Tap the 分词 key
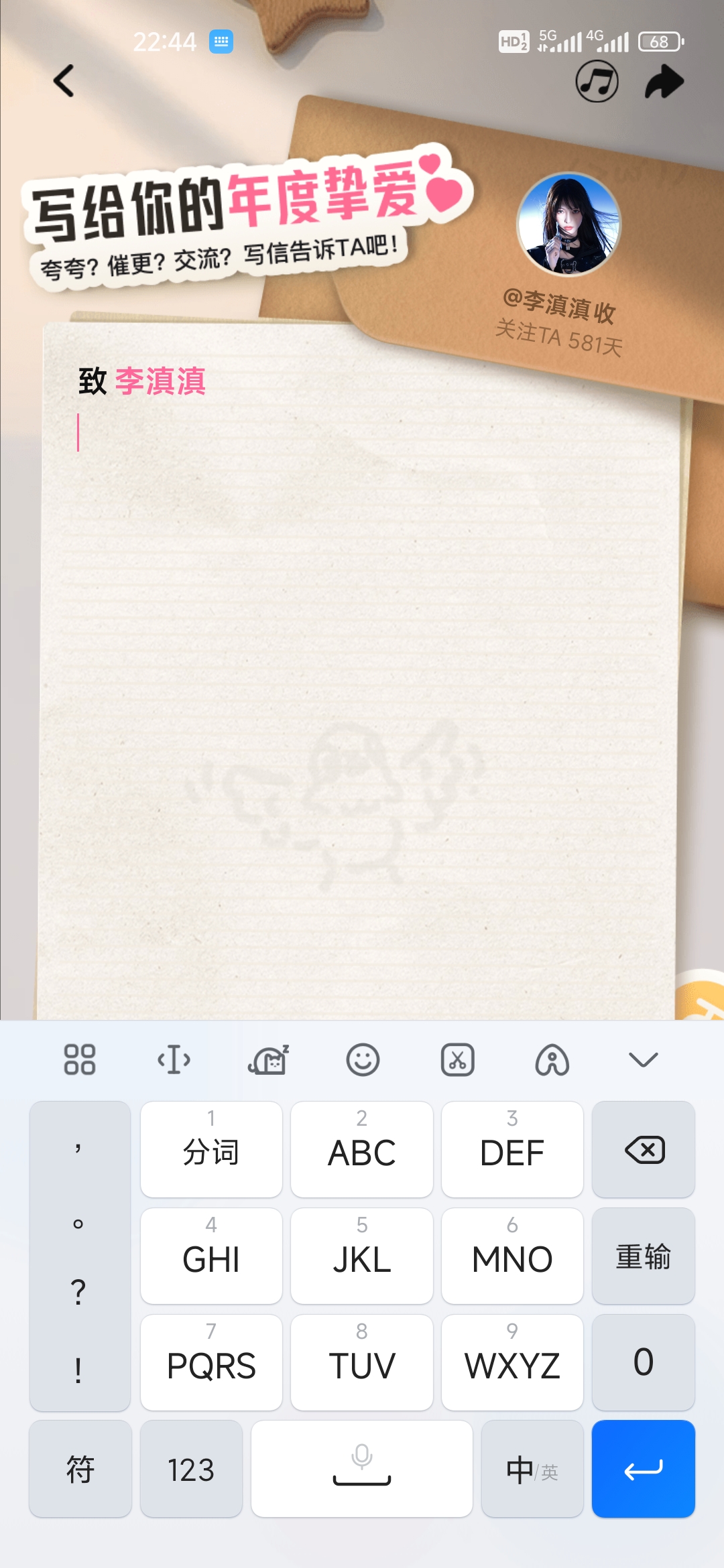 click(211, 1150)
